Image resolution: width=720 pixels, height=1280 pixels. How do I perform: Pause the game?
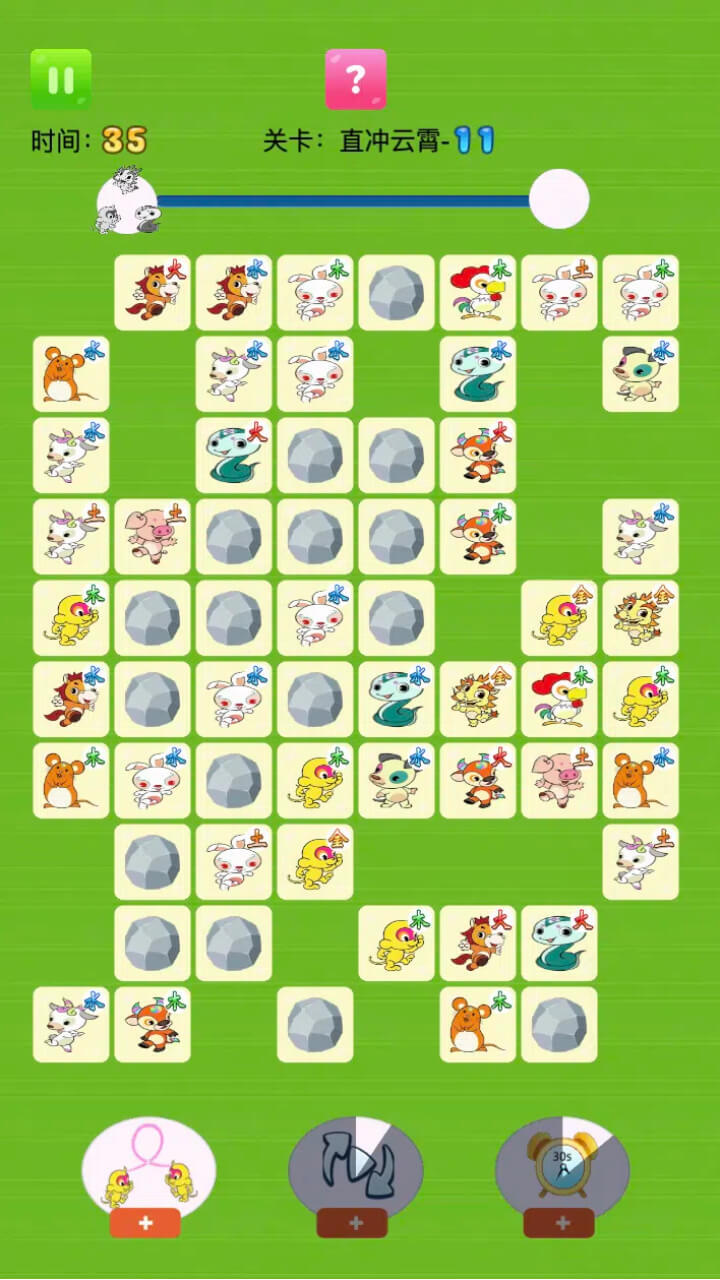point(61,79)
